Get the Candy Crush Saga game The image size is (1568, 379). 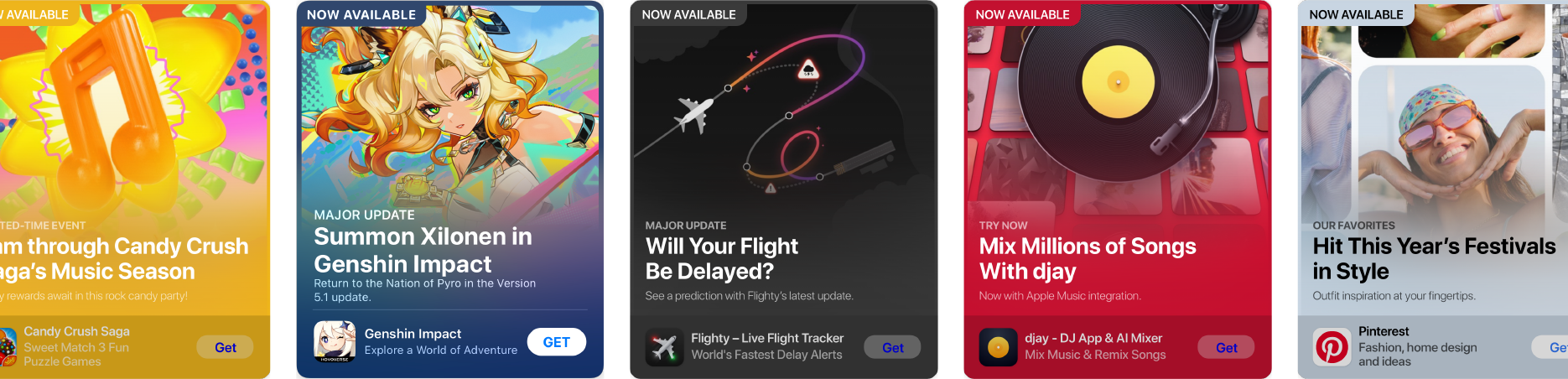225,347
